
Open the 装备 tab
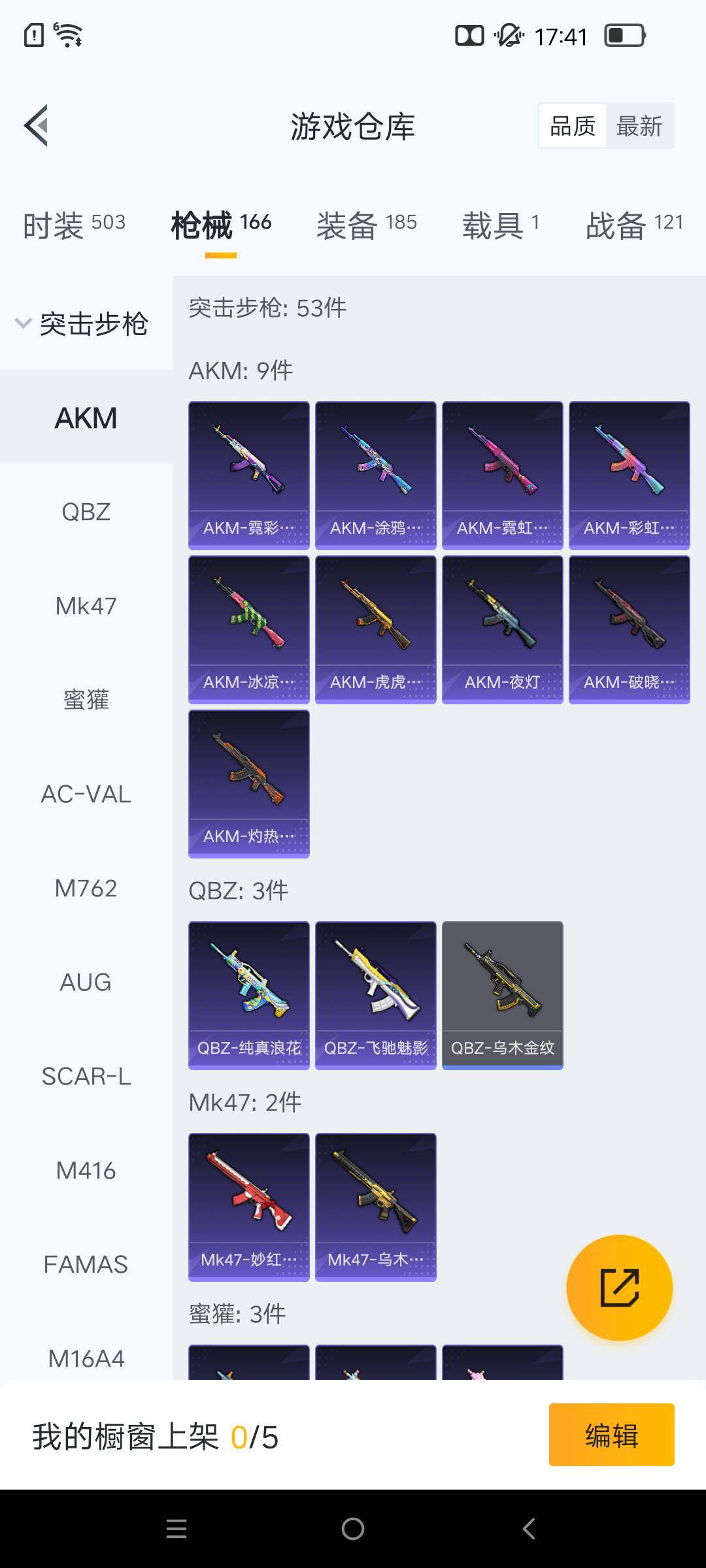coord(366,225)
